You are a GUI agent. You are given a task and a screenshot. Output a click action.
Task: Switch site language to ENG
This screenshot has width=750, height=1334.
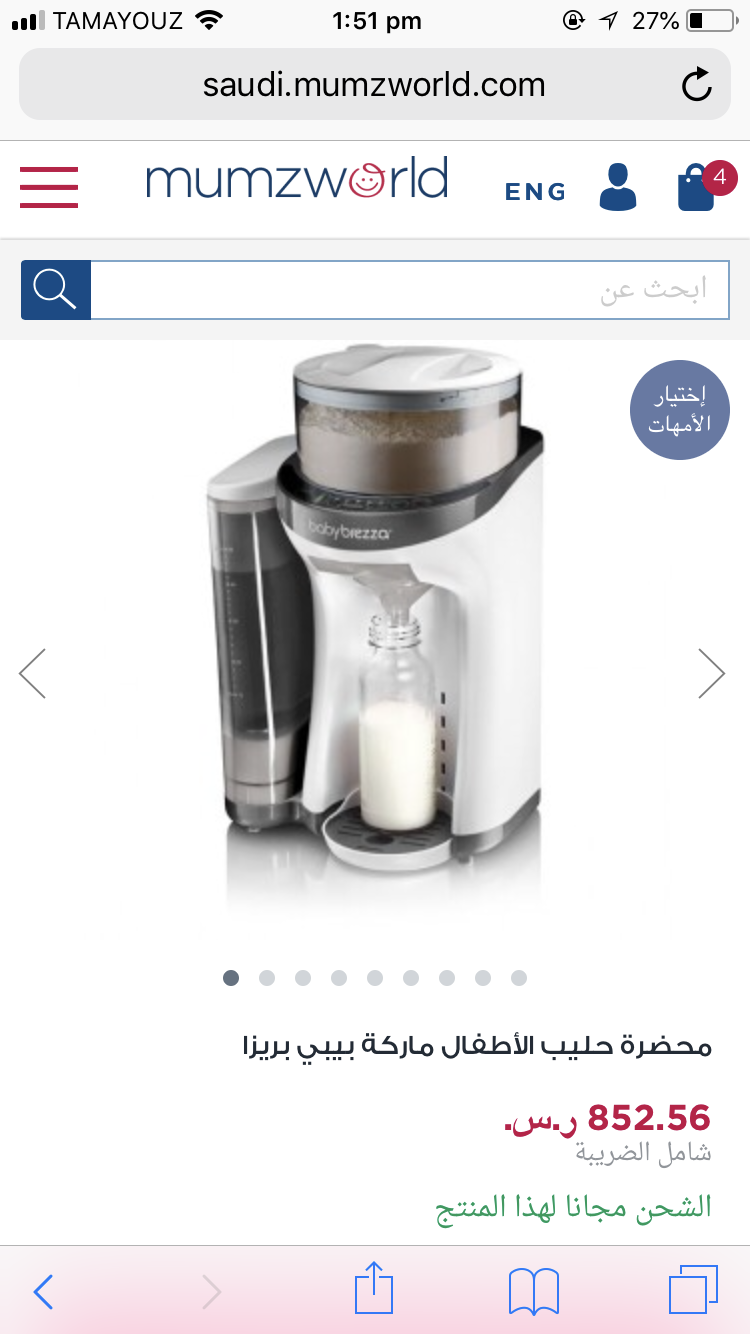[x=535, y=191]
